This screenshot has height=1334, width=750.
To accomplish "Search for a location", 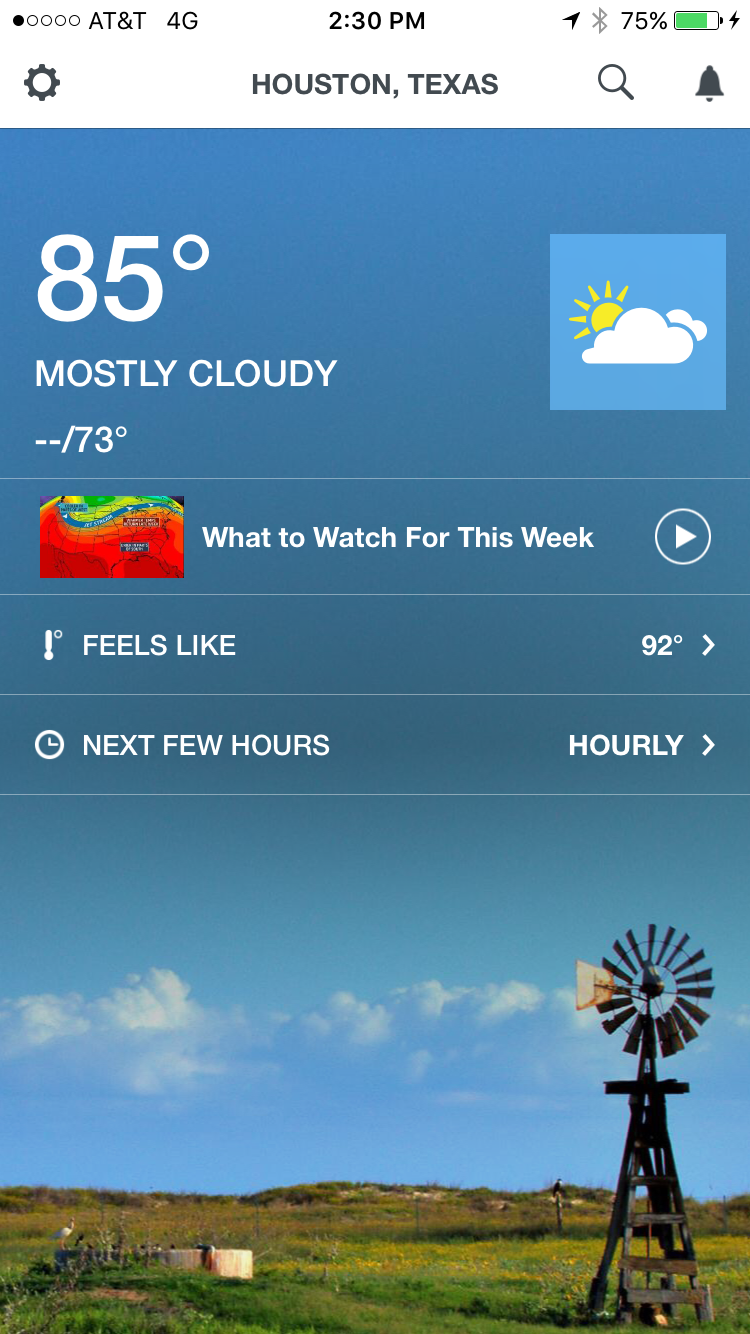I will [x=616, y=83].
